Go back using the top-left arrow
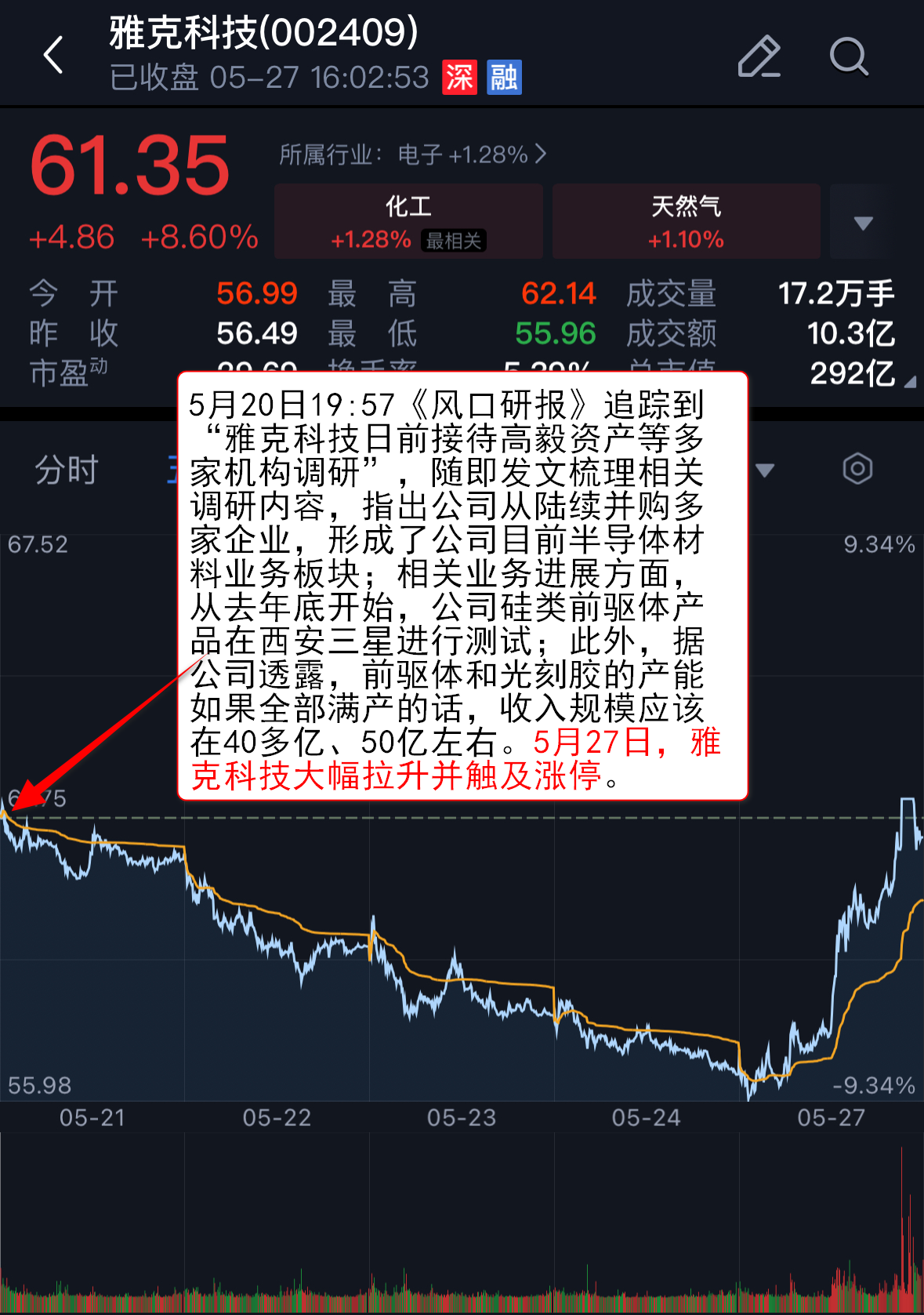Viewport: 924px width, 1315px height. click(53, 56)
